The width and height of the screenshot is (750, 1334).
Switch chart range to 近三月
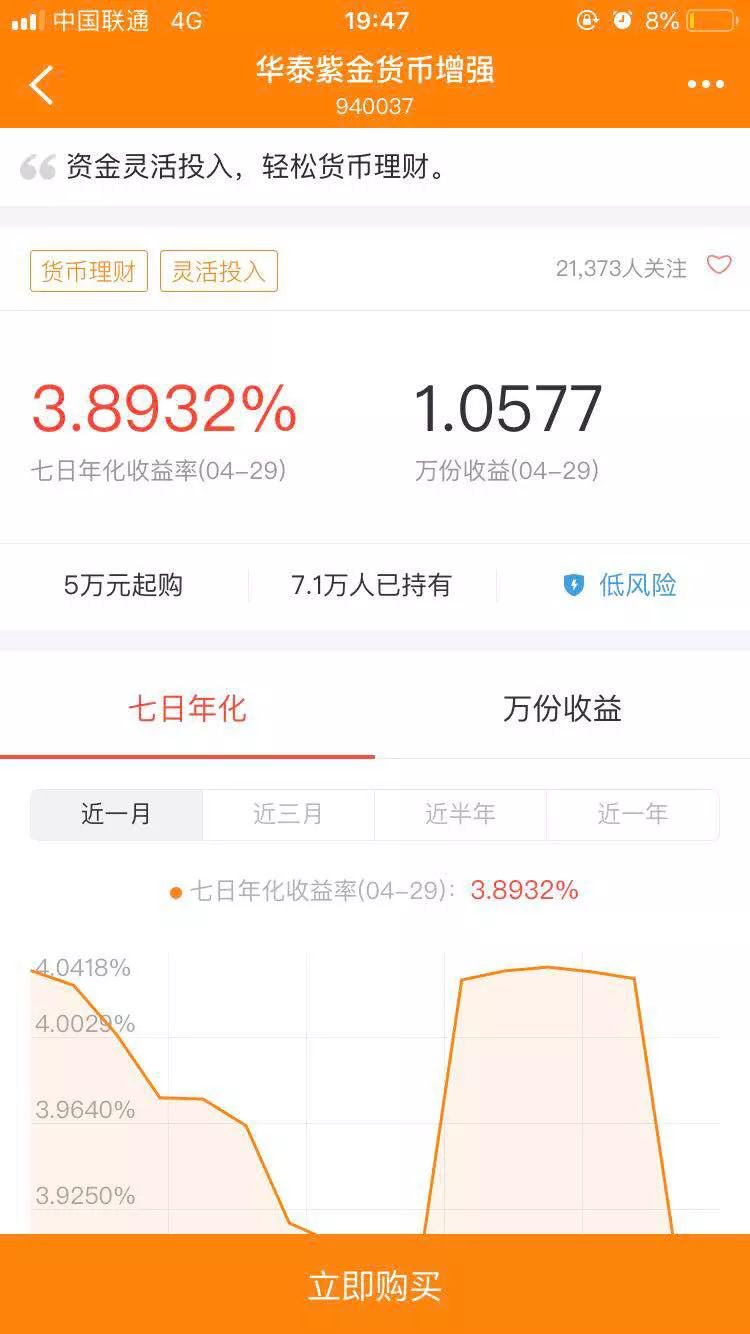point(289,814)
